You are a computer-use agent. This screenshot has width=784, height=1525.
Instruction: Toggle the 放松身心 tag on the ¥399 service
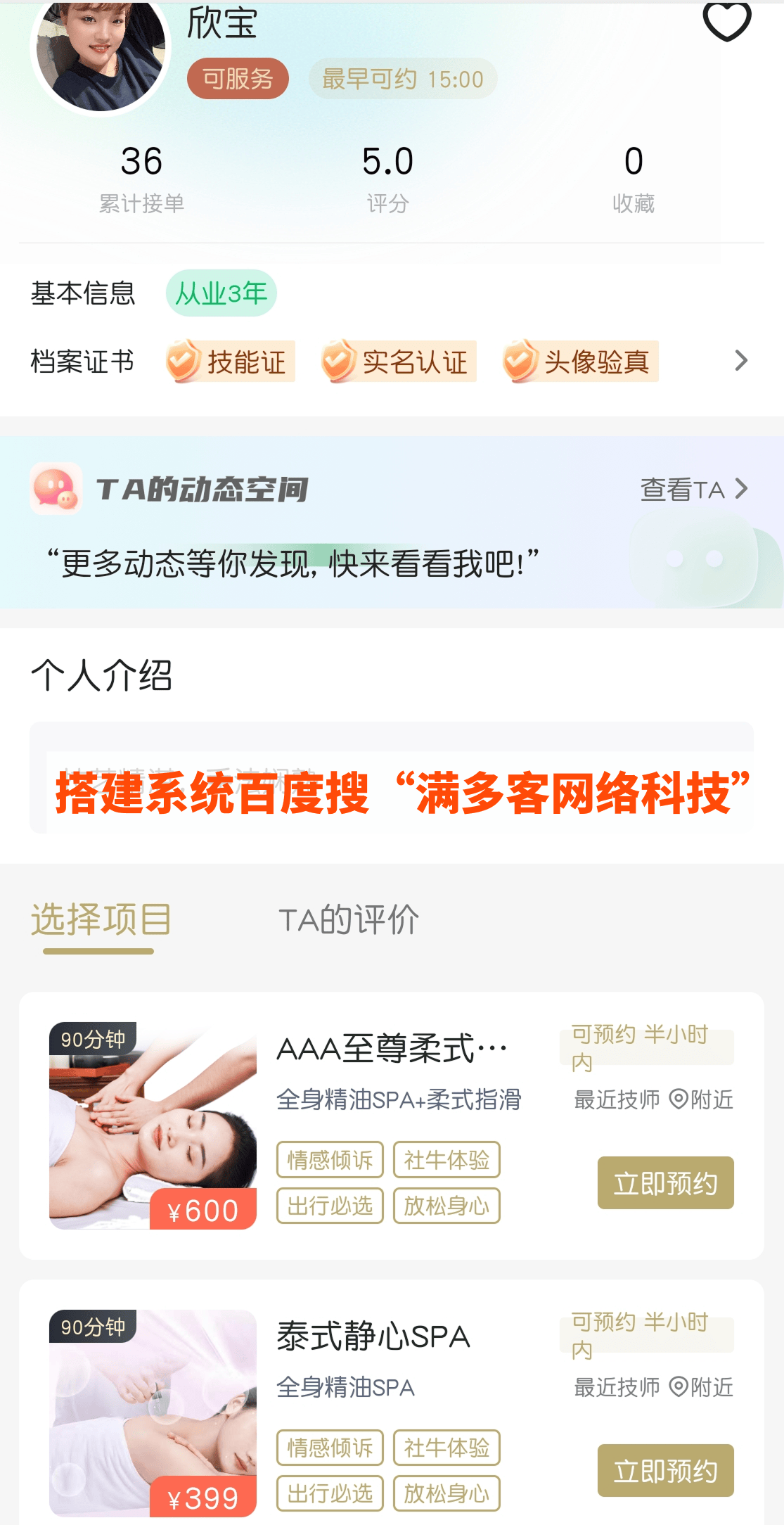point(446,1493)
